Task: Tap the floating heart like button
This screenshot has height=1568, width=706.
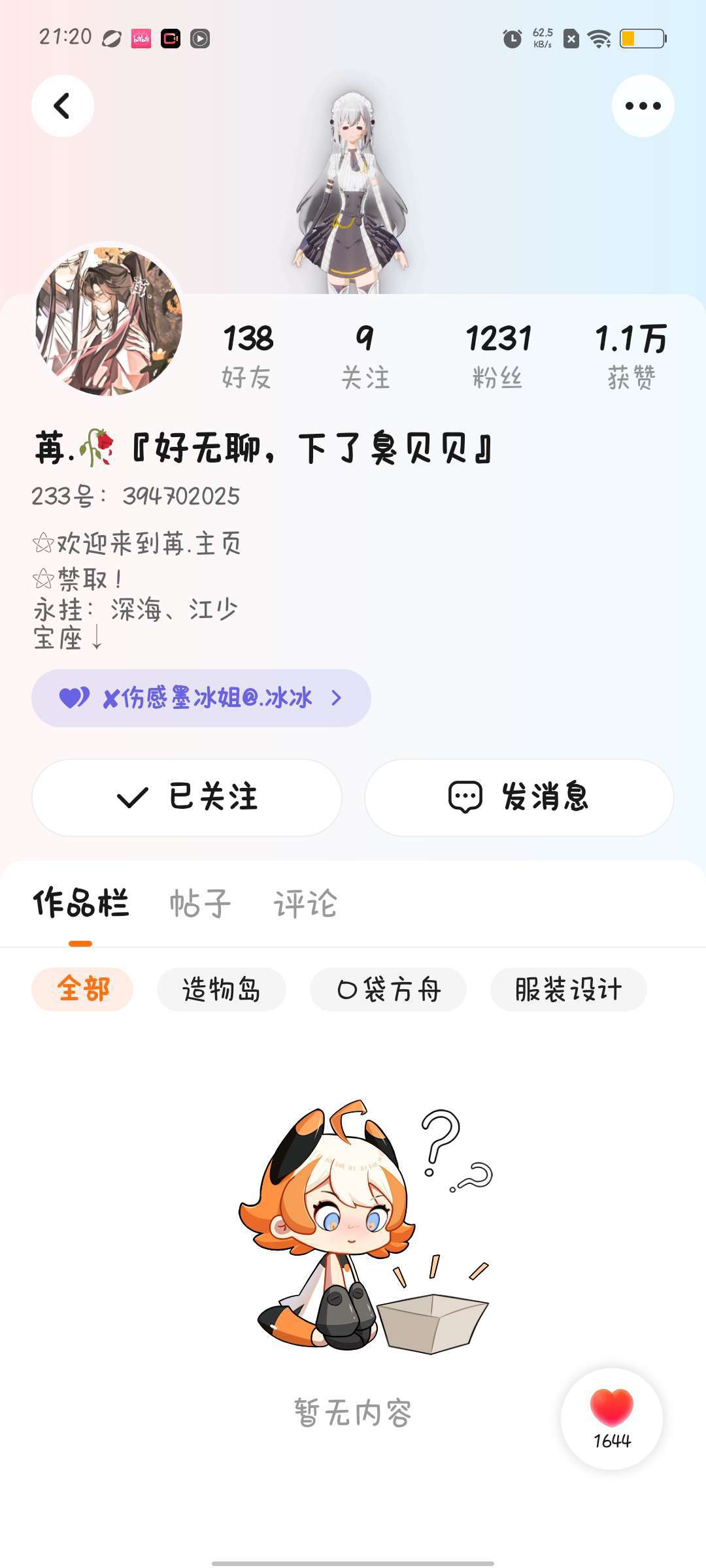Action: (612, 1418)
